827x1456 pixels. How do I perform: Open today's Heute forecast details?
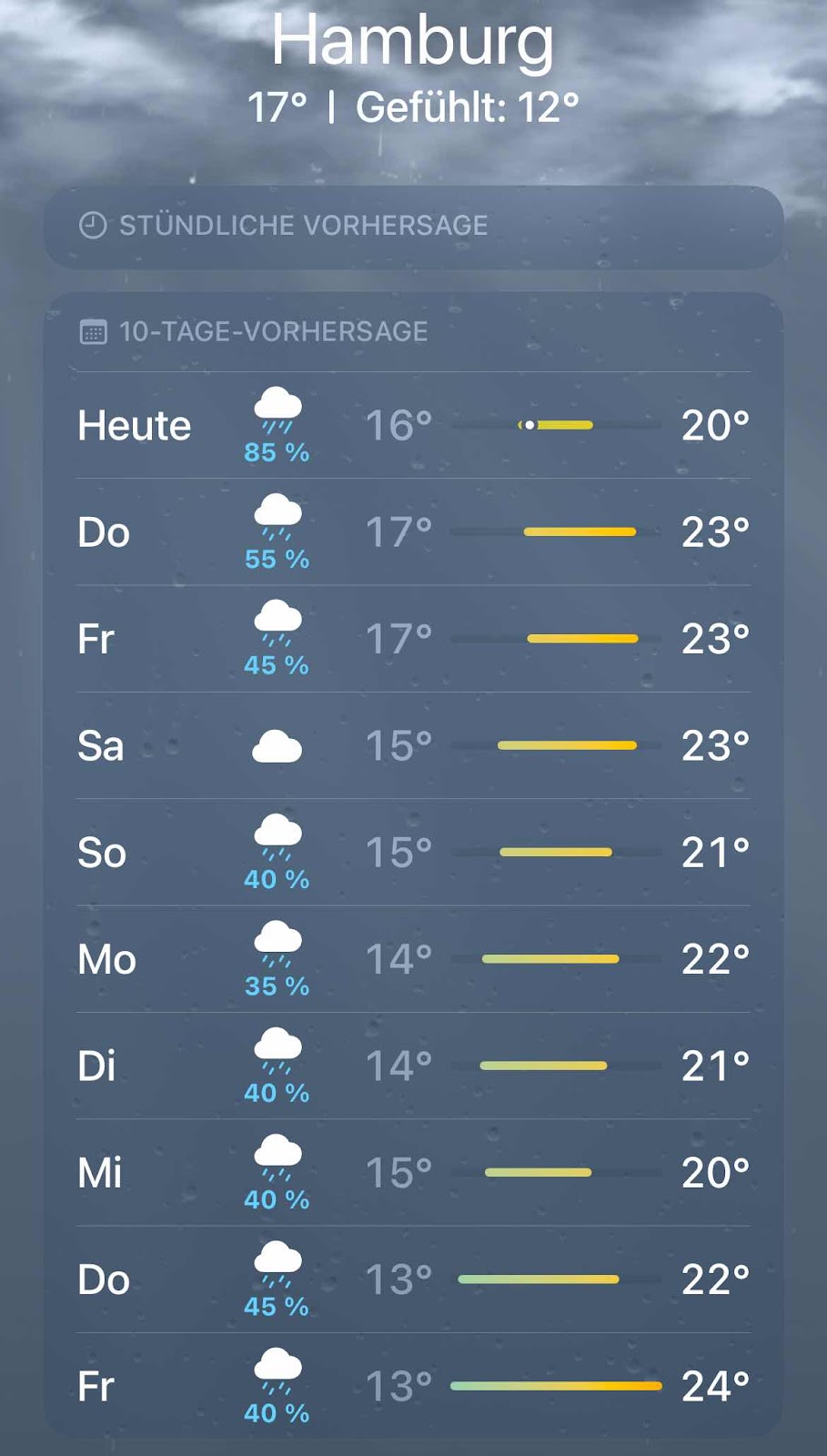tap(413, 426)
